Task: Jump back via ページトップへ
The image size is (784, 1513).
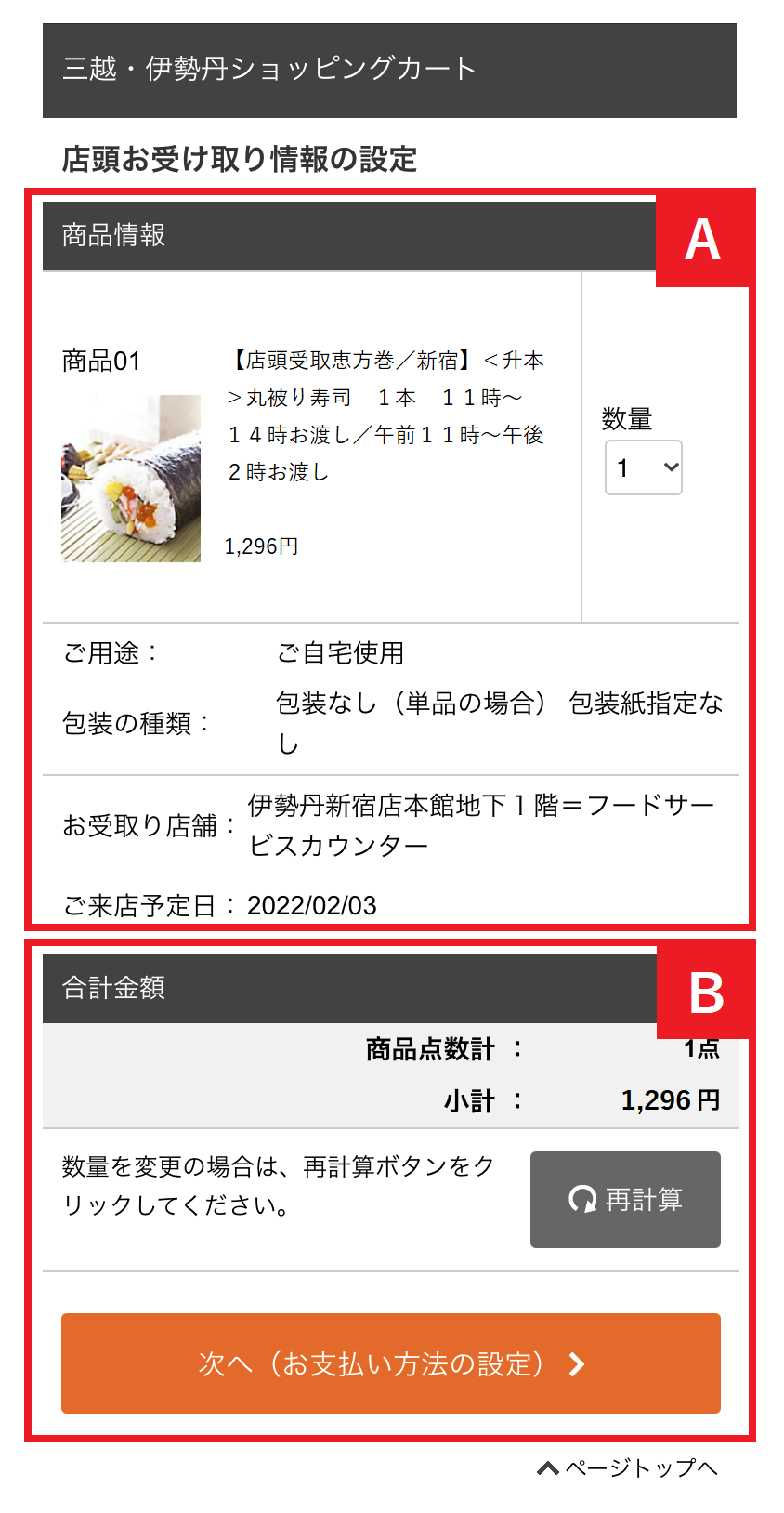Action: click(x=628, y=1467)
